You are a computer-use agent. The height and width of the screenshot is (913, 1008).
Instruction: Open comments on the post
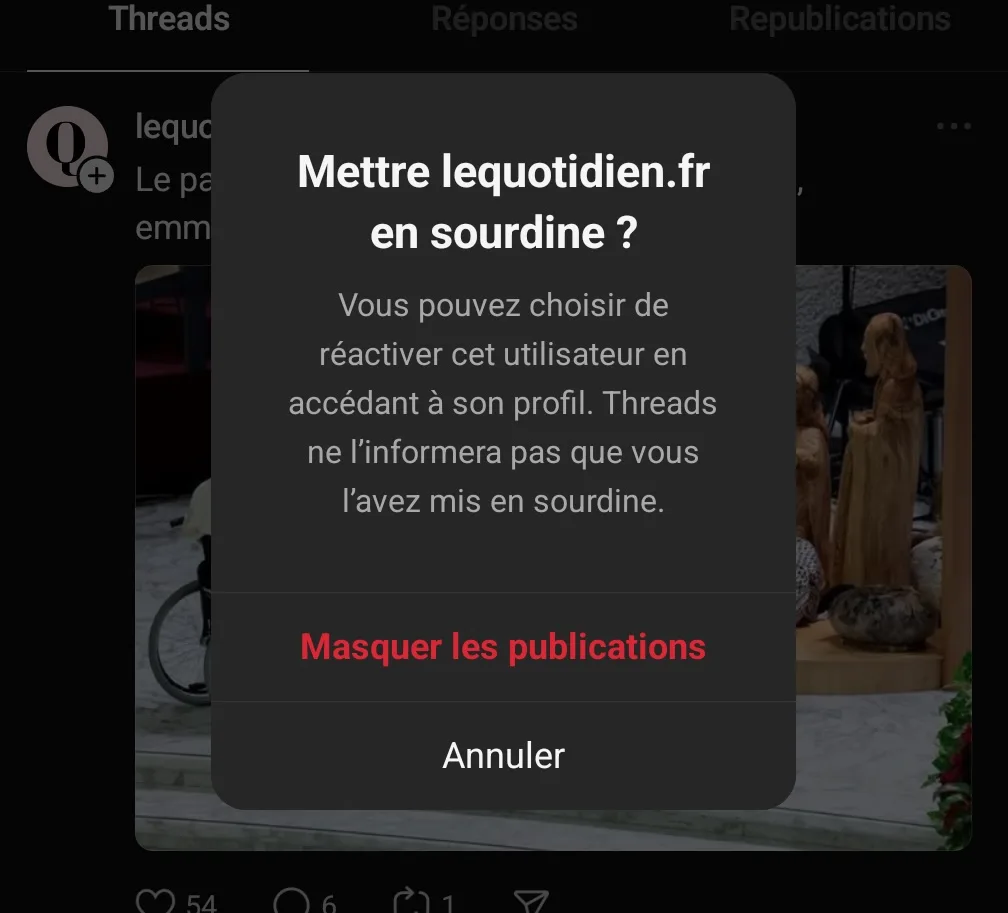pyautogui.click(x=291, y=901)
